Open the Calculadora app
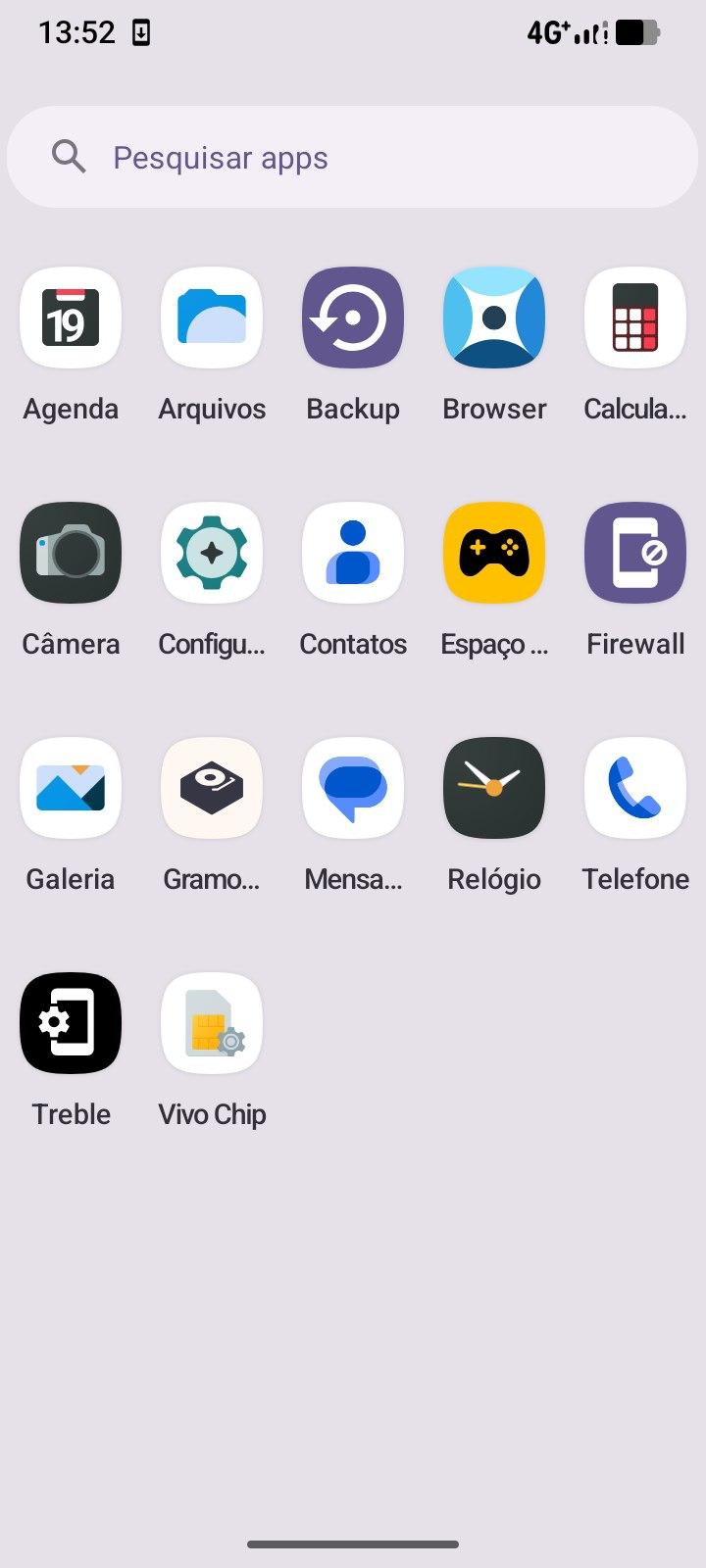Image resolution: width=706 pixels, height=1568 pixels. pyautogui.click(x=635, y=318)
